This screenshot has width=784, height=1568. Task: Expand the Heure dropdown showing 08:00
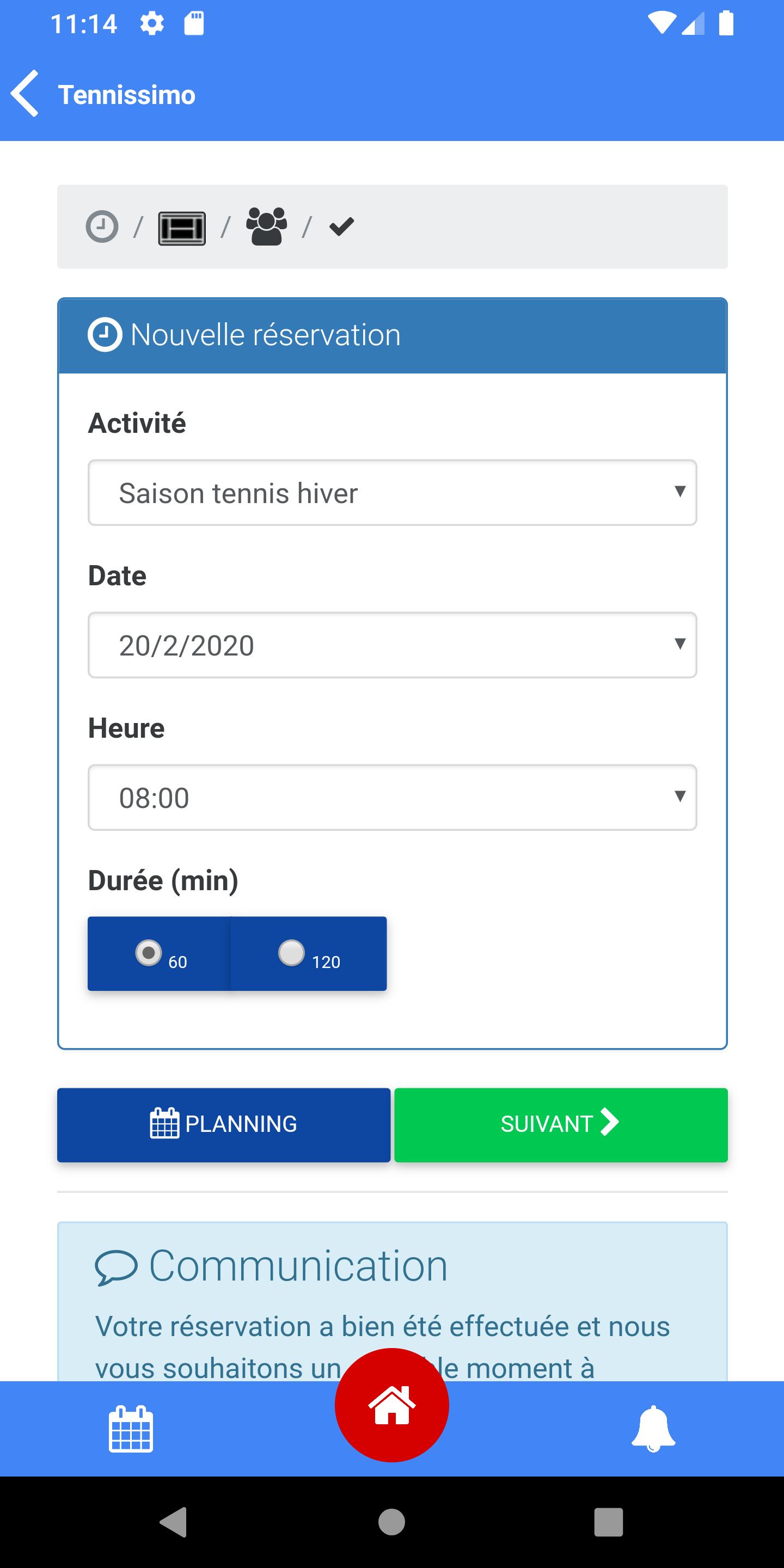point(392,798)
